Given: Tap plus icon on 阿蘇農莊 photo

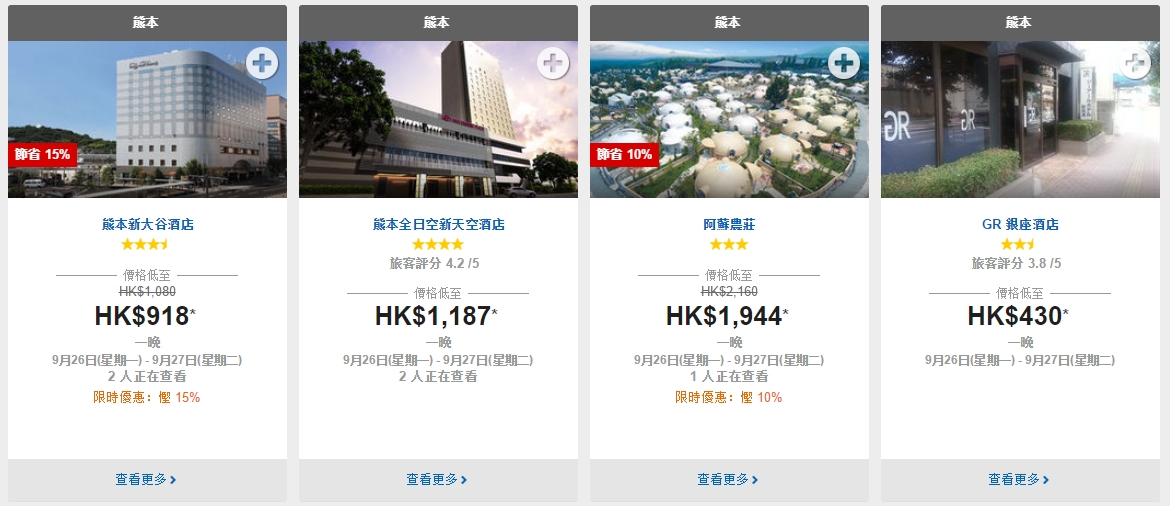Looking at the screenshot, I should coord(844,63).
